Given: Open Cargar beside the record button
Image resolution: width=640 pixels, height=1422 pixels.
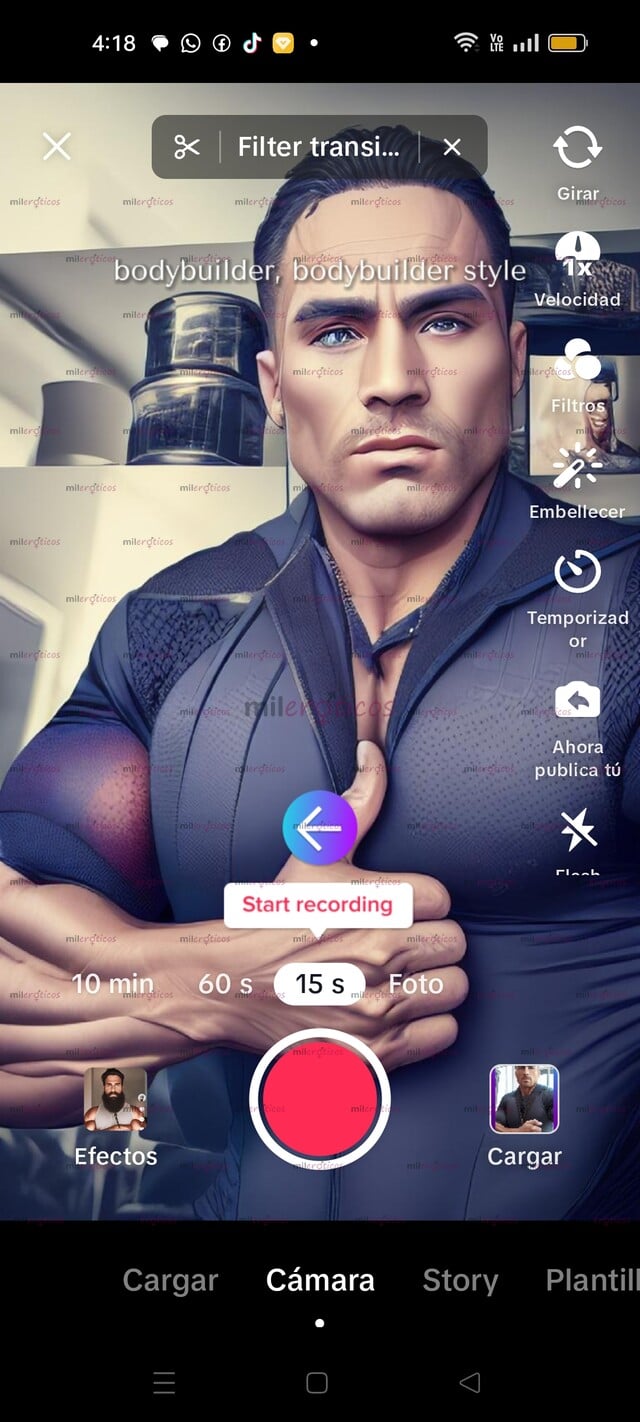Looking at the screenshot, I should (x=524, y=1117).
